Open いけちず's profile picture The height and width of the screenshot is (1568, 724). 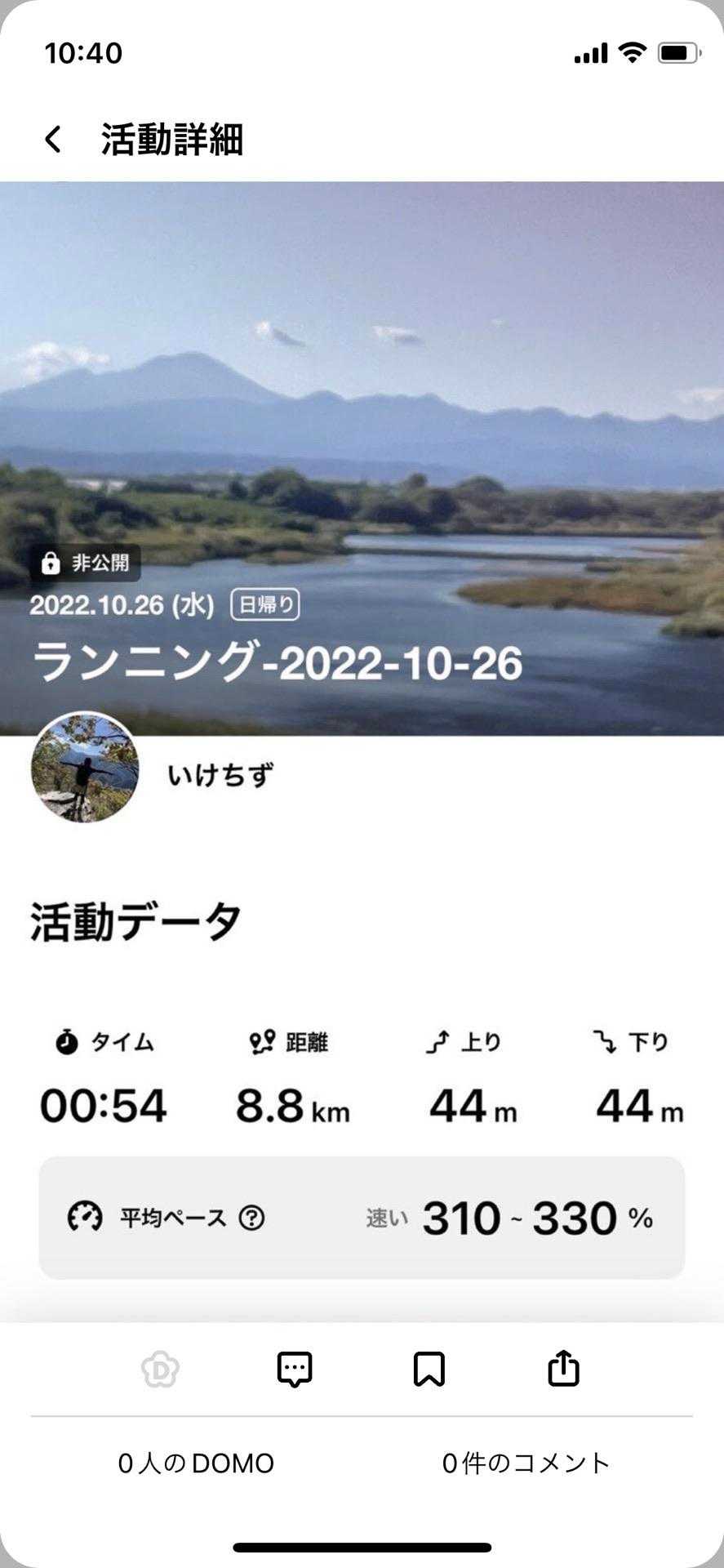tap(85, 768)
